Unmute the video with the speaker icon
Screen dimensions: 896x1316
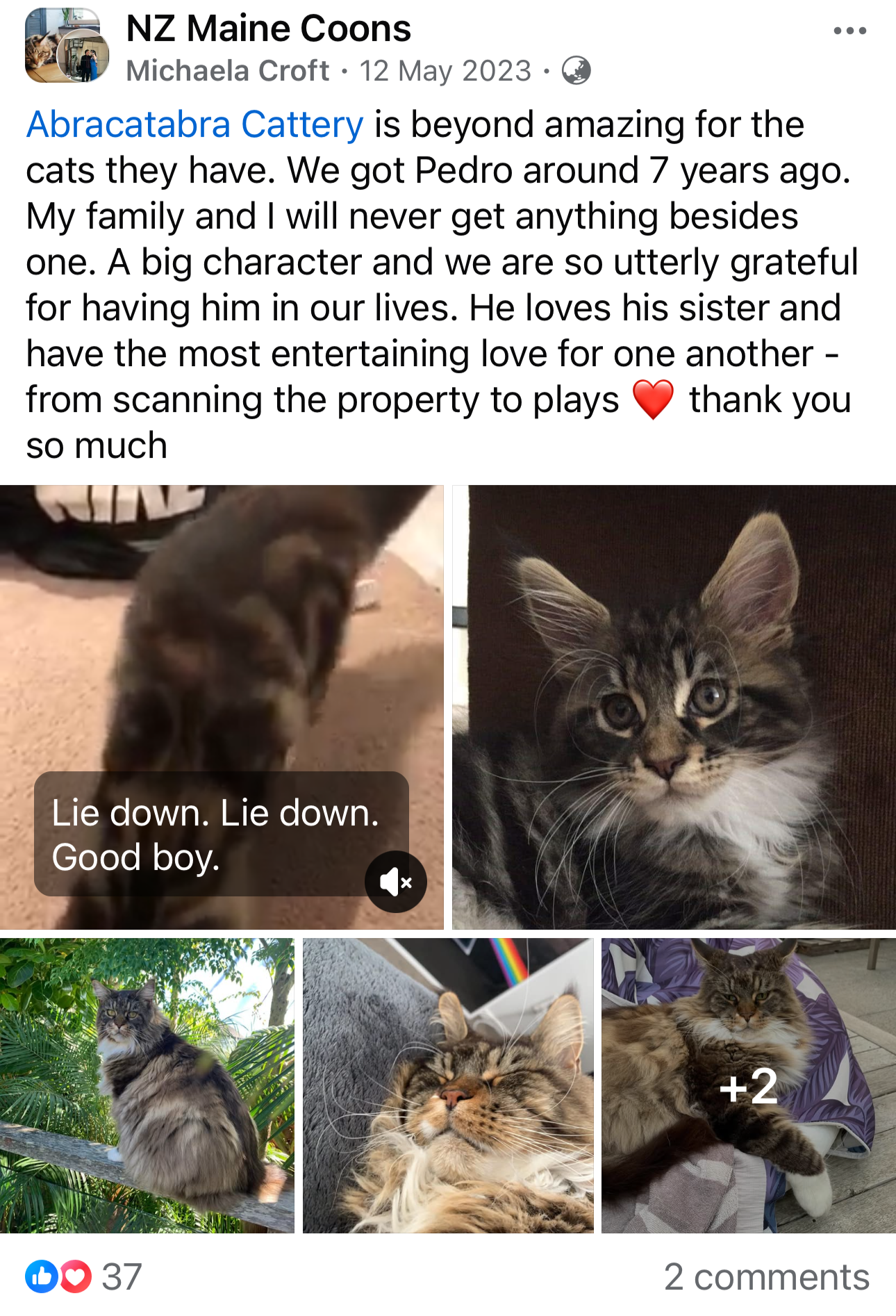click(x=395, y=882)
